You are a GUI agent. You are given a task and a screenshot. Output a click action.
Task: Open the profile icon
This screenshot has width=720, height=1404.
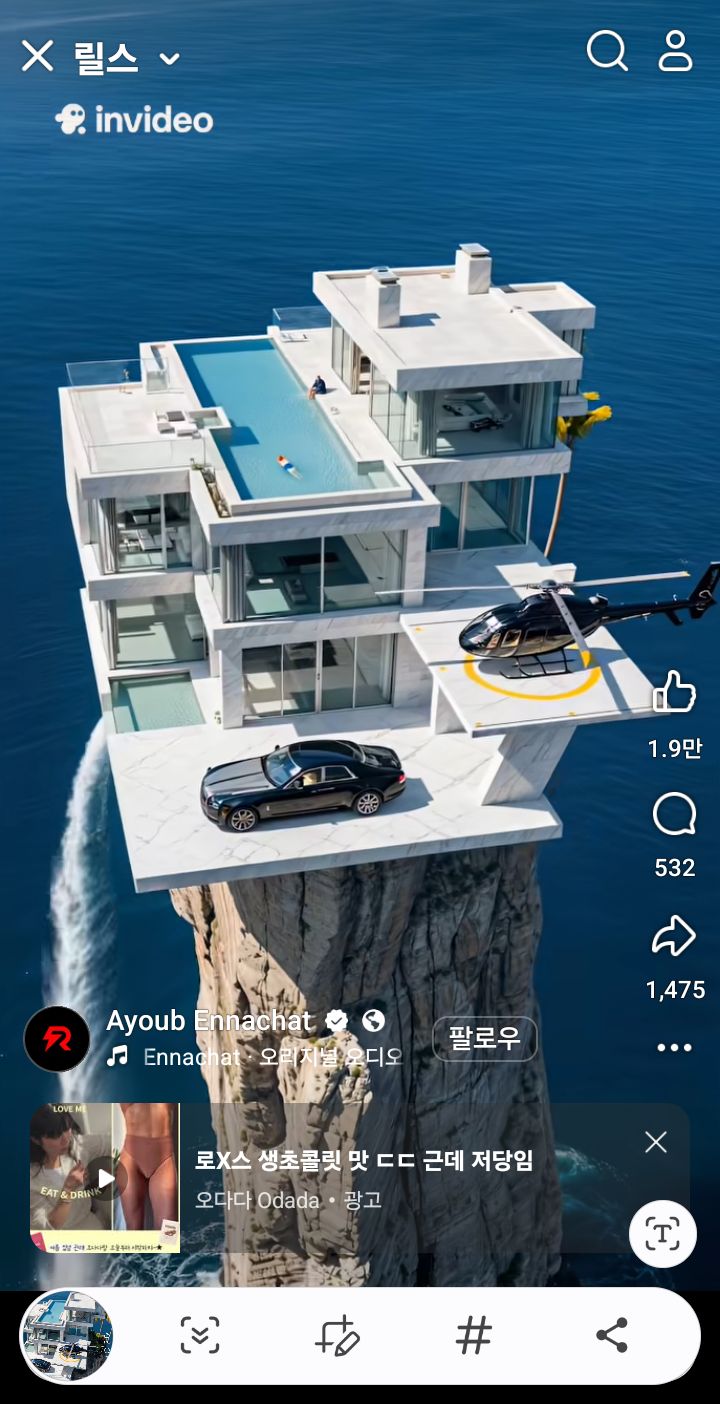pos(675,50)
